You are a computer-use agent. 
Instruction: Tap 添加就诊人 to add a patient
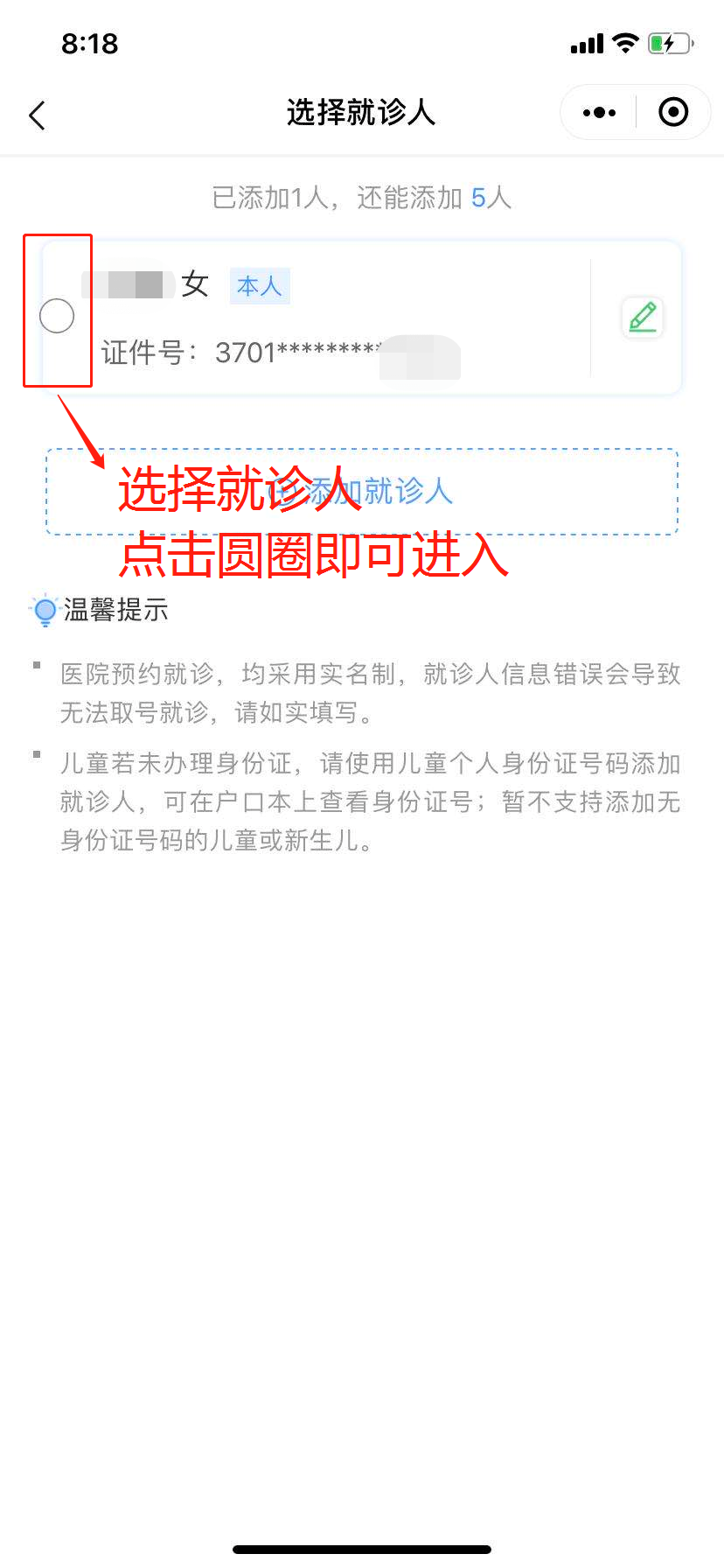362,492
